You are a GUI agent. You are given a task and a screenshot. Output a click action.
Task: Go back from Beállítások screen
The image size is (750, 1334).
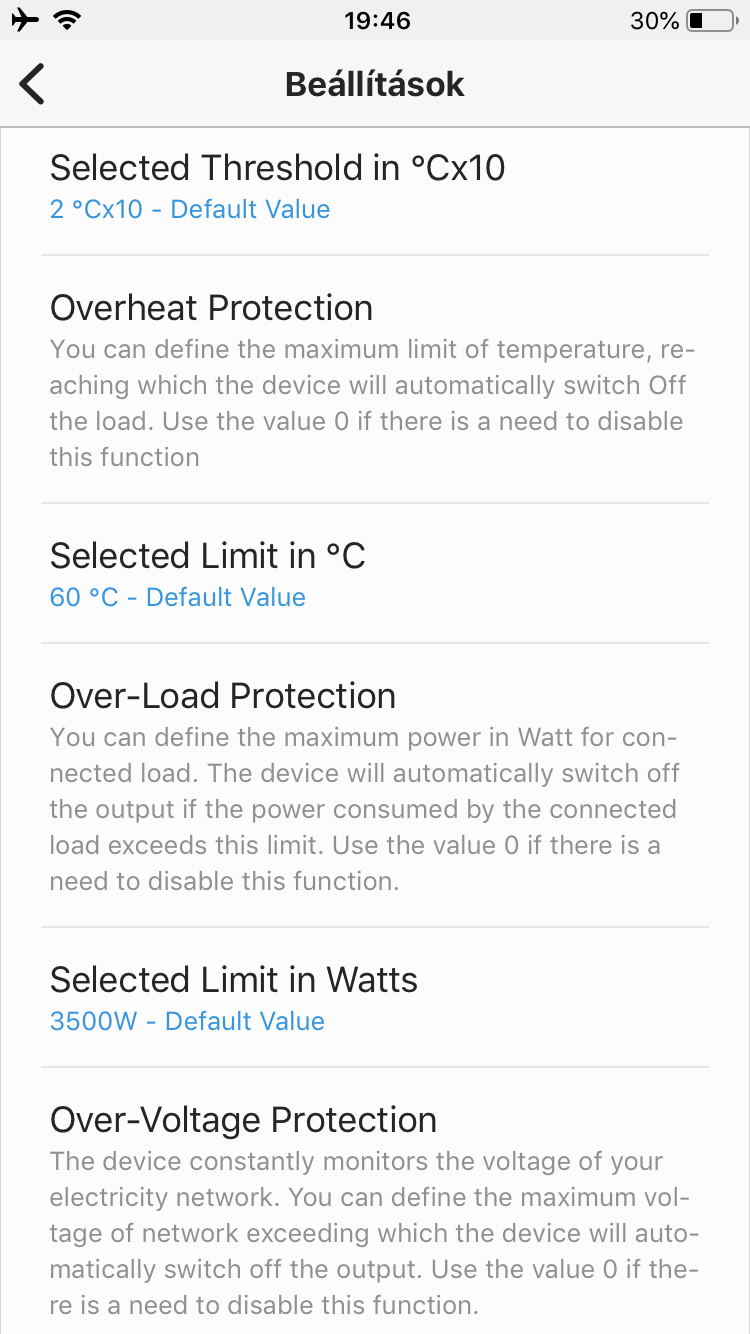pos(33,84)
